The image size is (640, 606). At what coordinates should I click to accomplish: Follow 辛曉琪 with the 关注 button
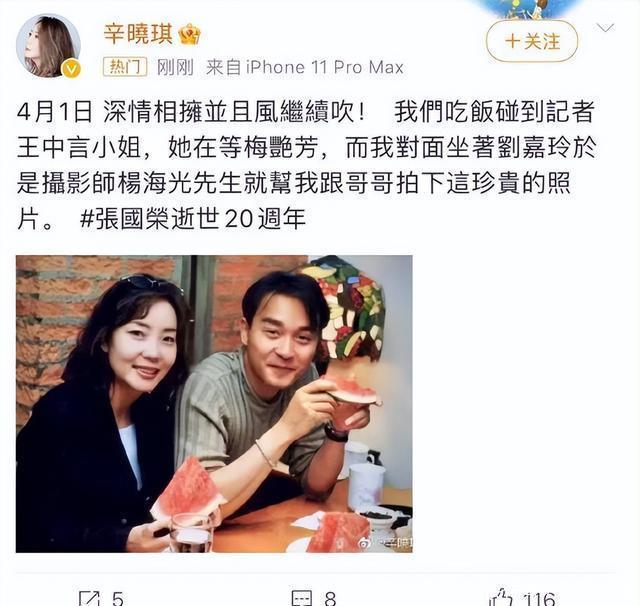531,41
